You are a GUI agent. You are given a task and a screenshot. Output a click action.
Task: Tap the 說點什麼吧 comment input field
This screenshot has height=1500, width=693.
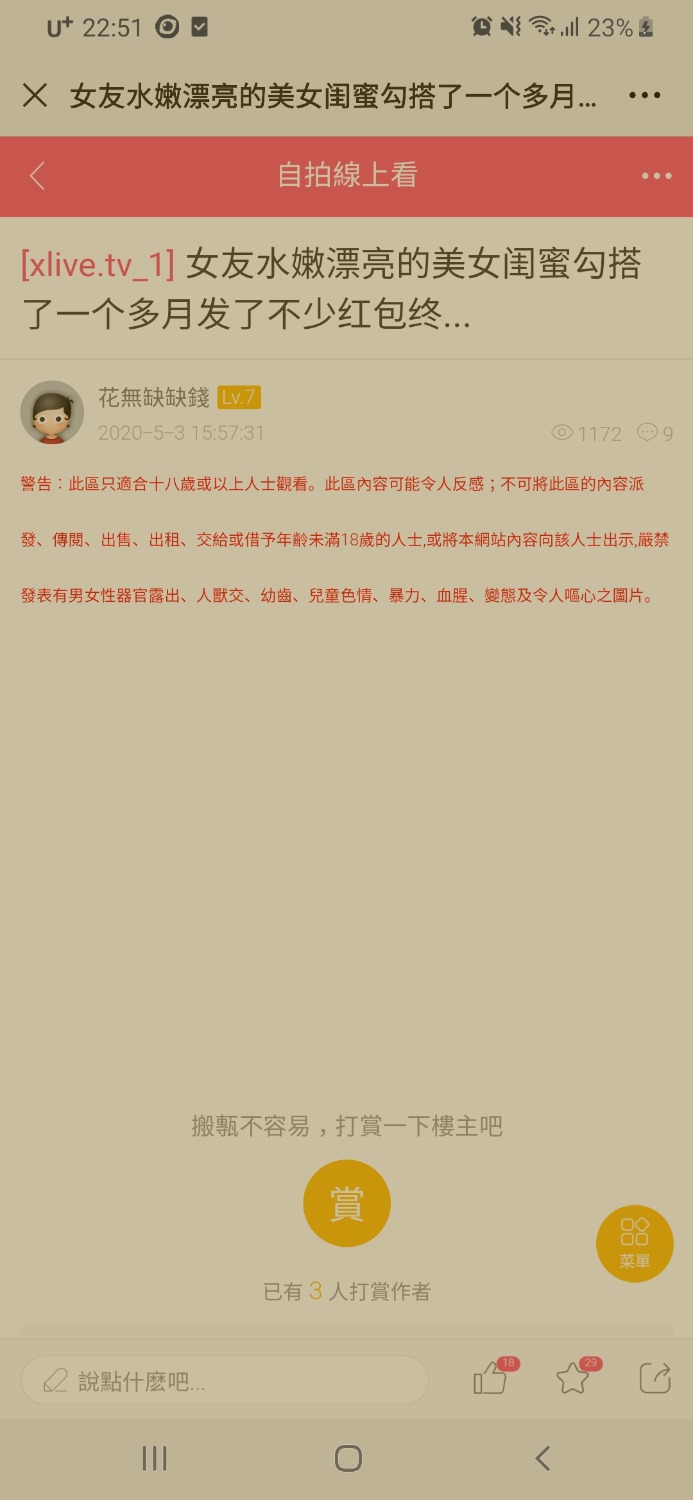(x=225, y=1382)
